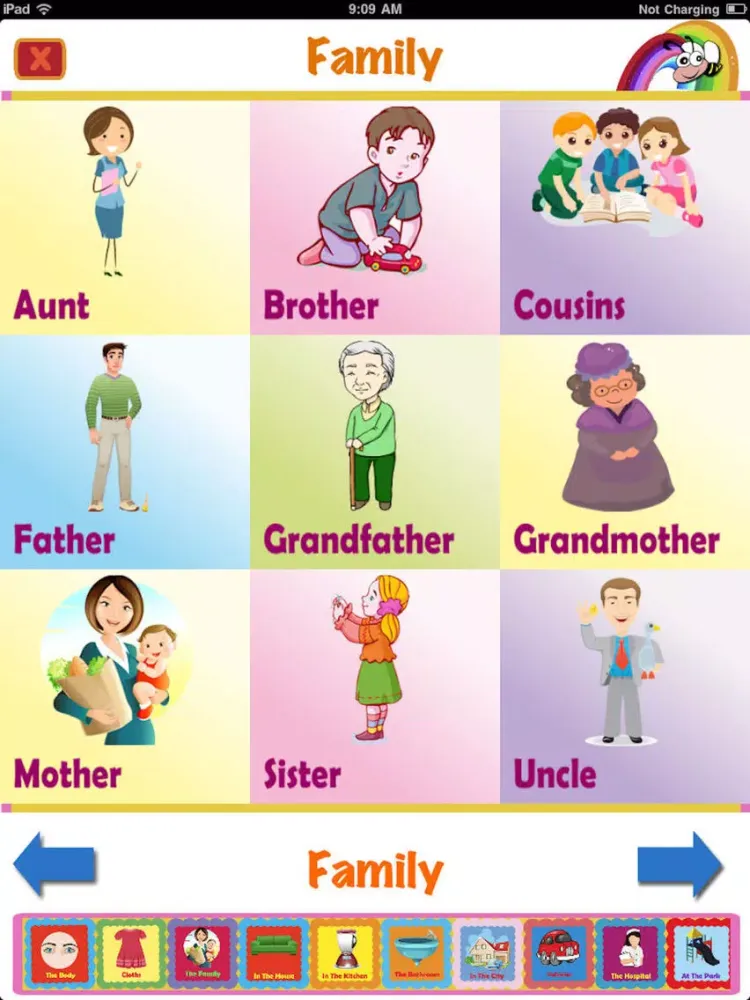Tap the Grandfather picture card
The image size is (750, 1000).
click(374, 451)
